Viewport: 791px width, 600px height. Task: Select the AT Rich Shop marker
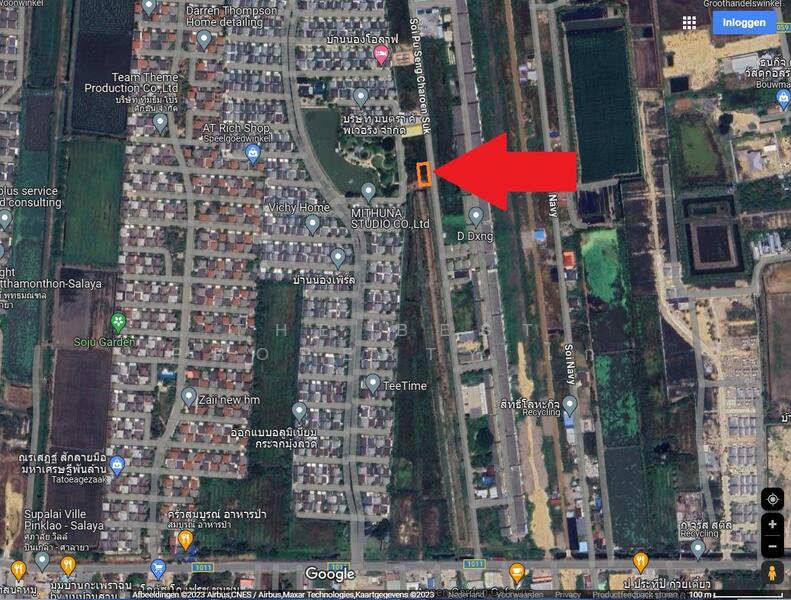pos(252,153)
